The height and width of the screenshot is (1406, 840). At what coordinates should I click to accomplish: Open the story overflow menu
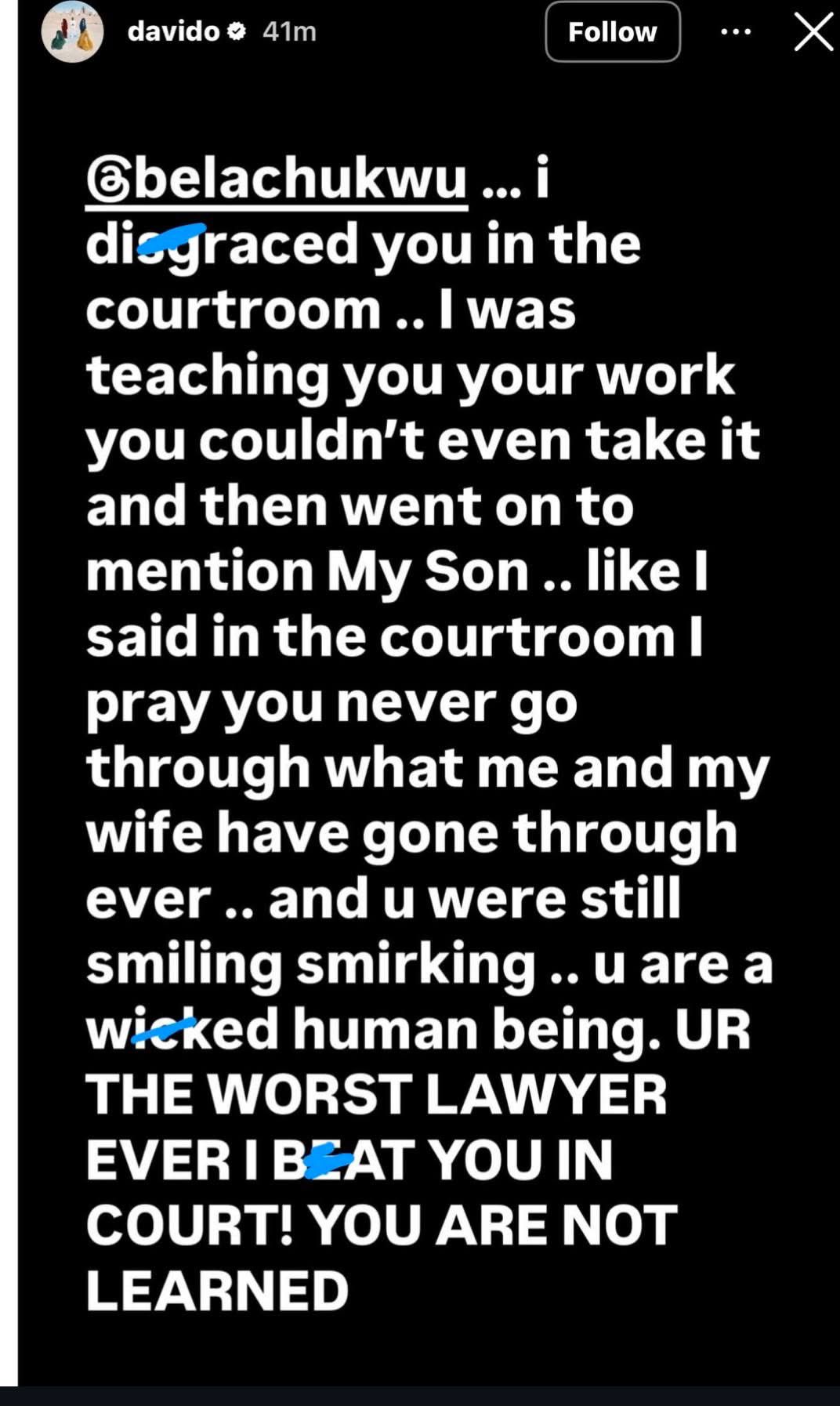(735, 32)
